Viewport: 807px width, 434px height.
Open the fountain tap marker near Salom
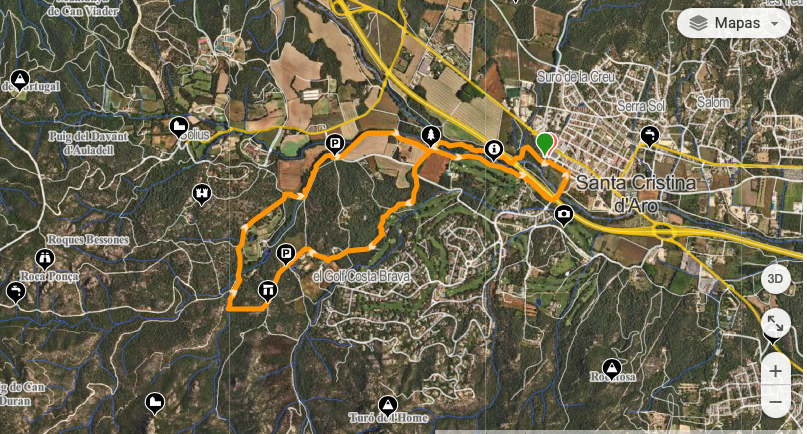coord(651,135)
